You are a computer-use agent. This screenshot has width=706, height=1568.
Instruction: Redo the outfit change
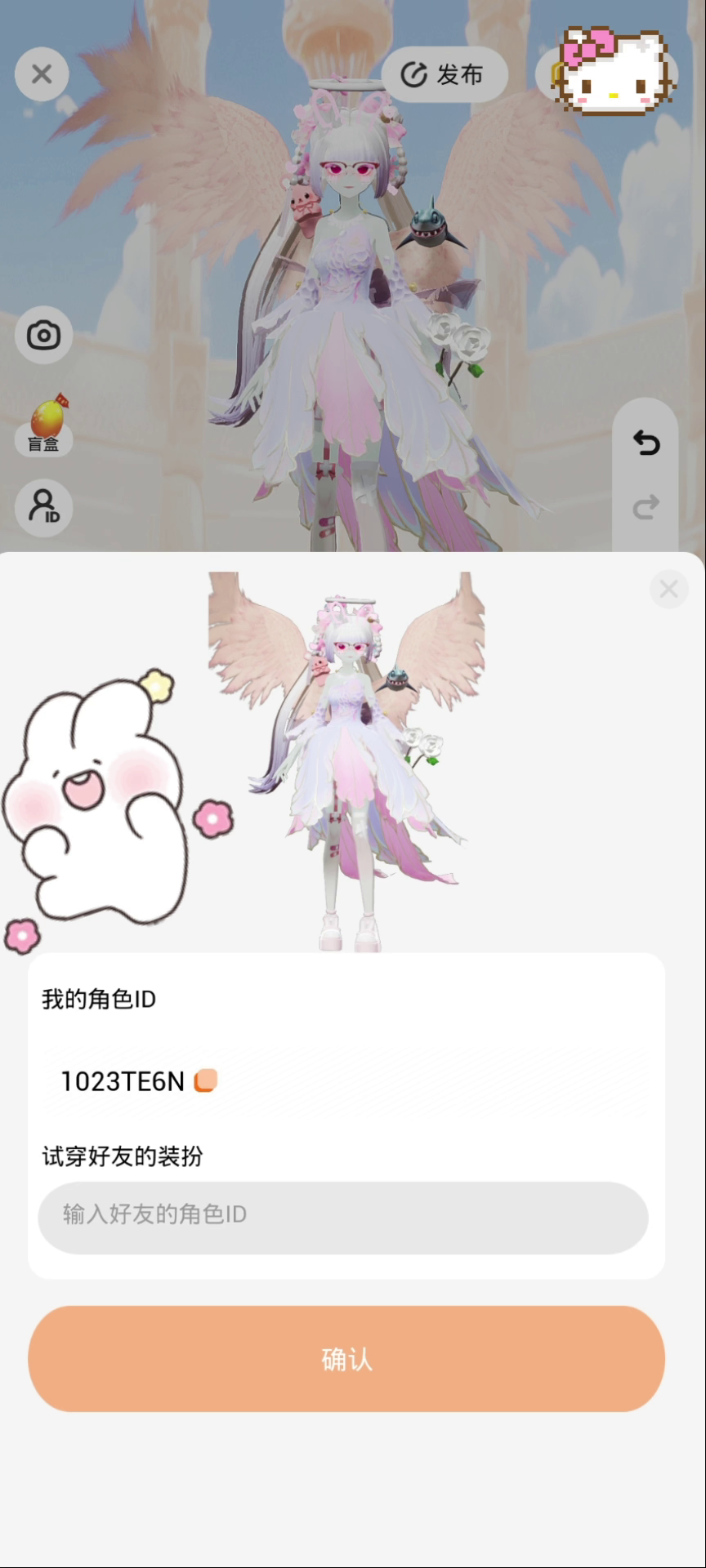click(646, 507)
